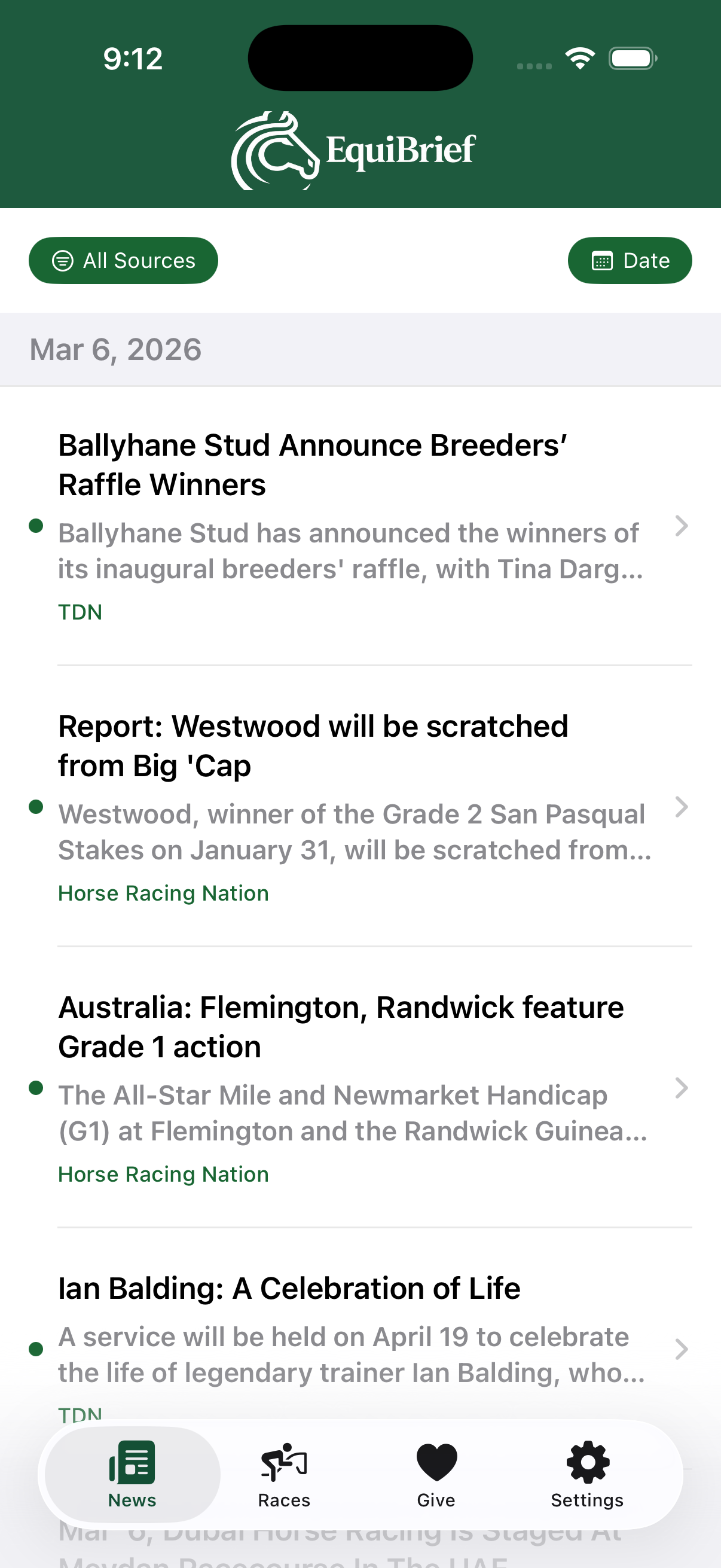Screen dimensions: 721x1568
Task: Tap the filter icon inside All Sources
Action: (x=63, y=260)
